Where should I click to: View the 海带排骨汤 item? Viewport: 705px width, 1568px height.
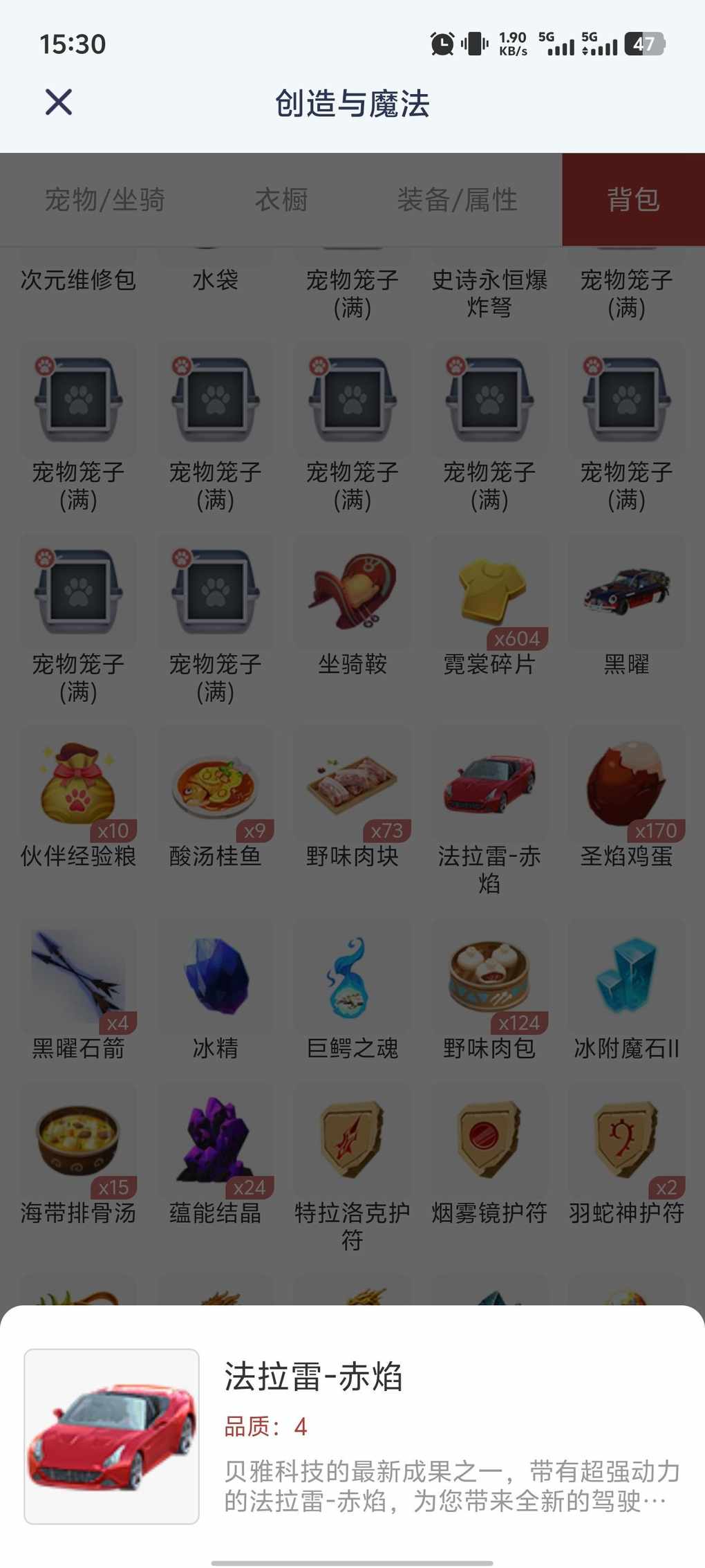click(78, 1141)
